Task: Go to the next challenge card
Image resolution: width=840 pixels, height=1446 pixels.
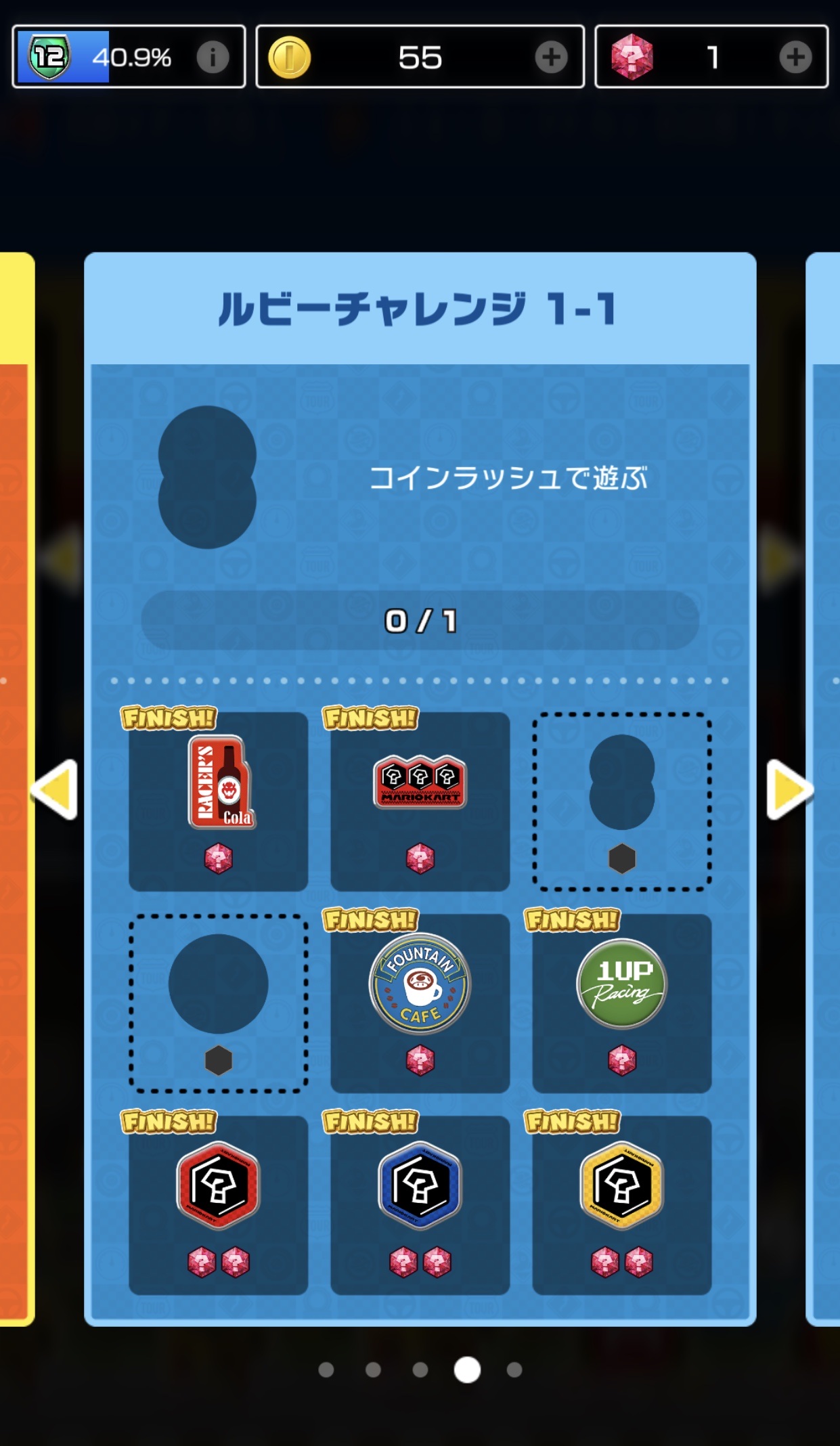Action: (x=788, y=789)
